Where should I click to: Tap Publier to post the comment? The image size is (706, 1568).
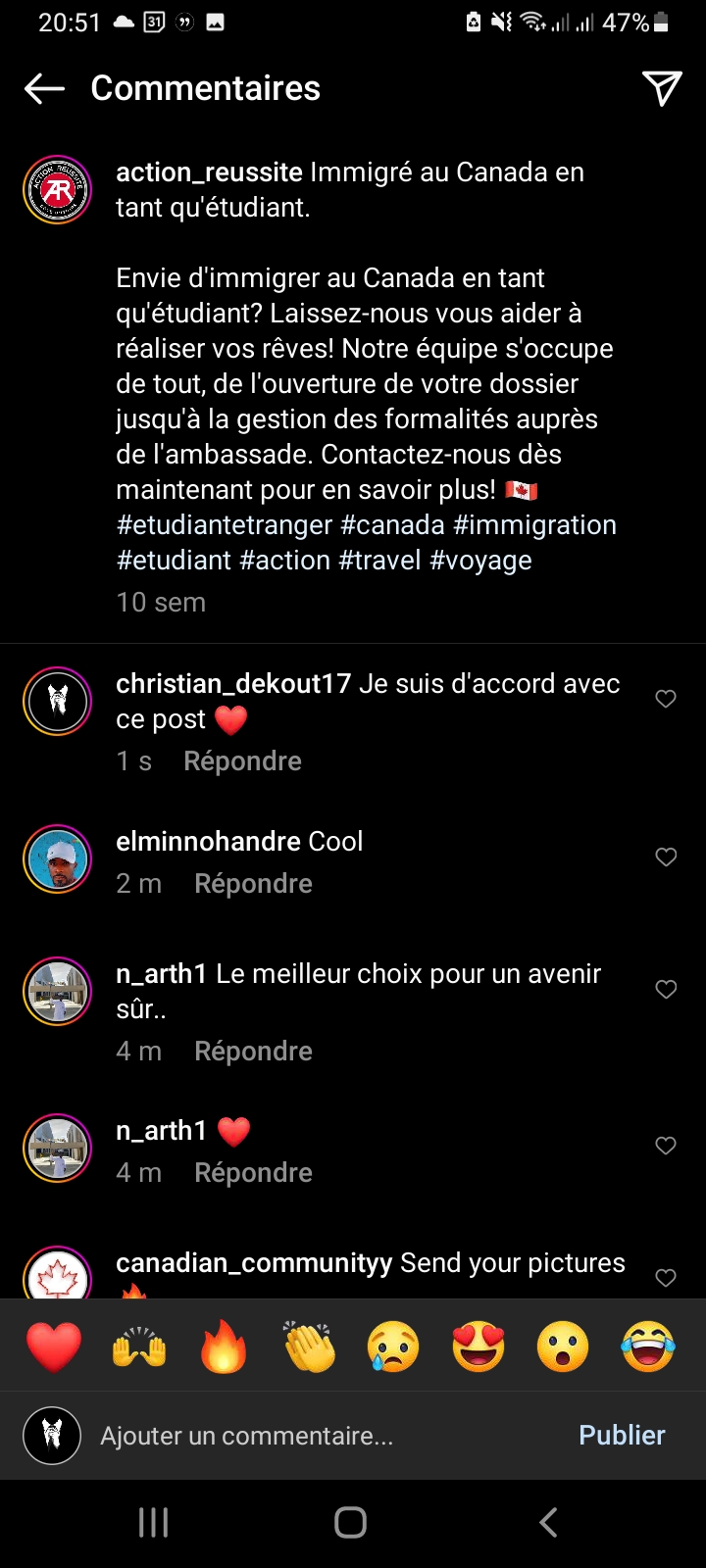pos(622,1436)
